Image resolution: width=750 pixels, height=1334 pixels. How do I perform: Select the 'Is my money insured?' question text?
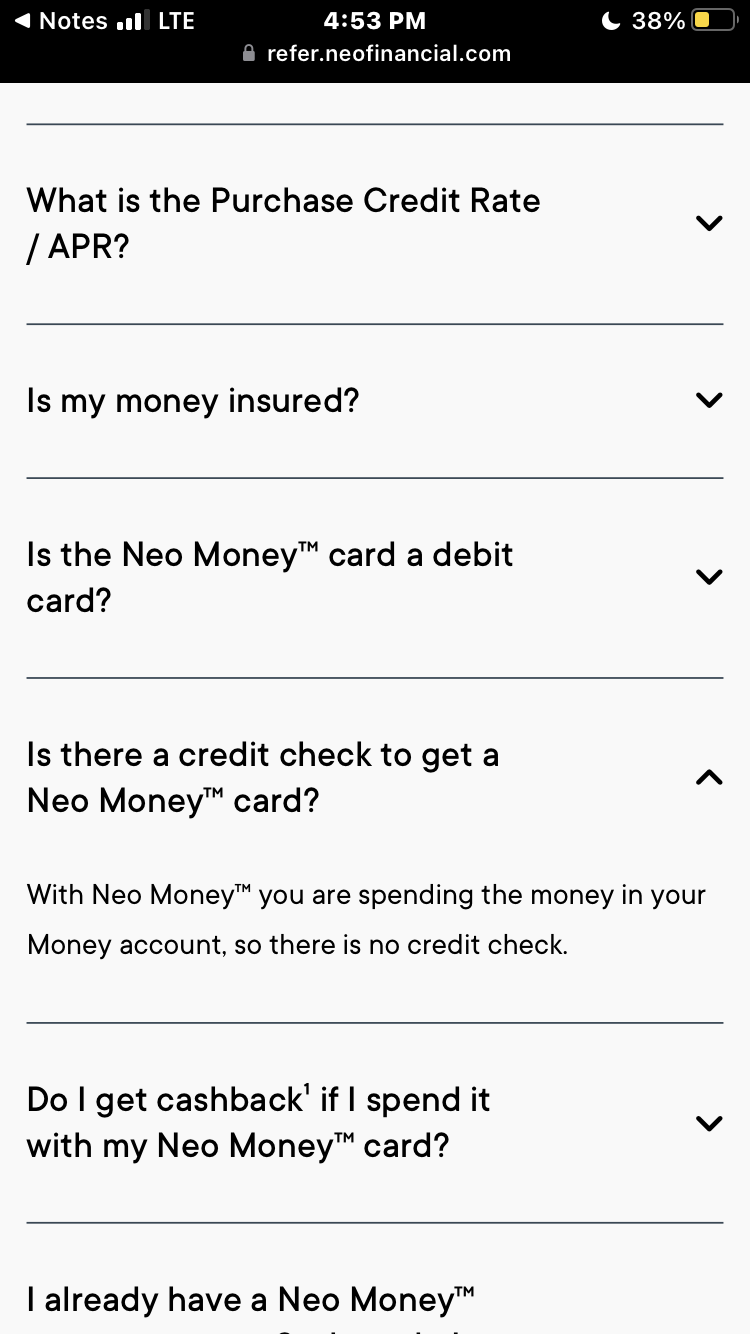pos(192,400)
